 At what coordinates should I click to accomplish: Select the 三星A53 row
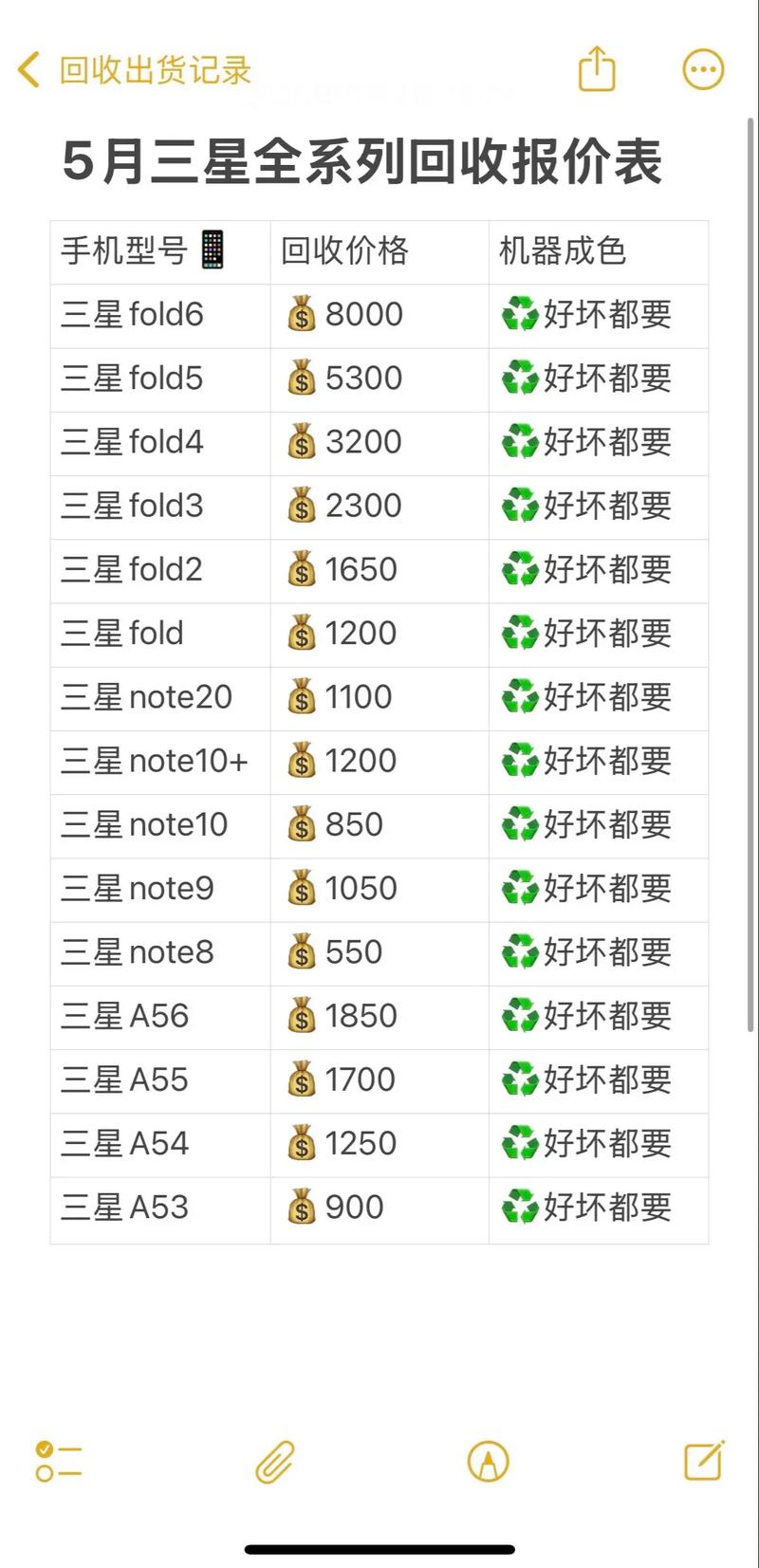pyautogui.click(x=125, y=1207)
